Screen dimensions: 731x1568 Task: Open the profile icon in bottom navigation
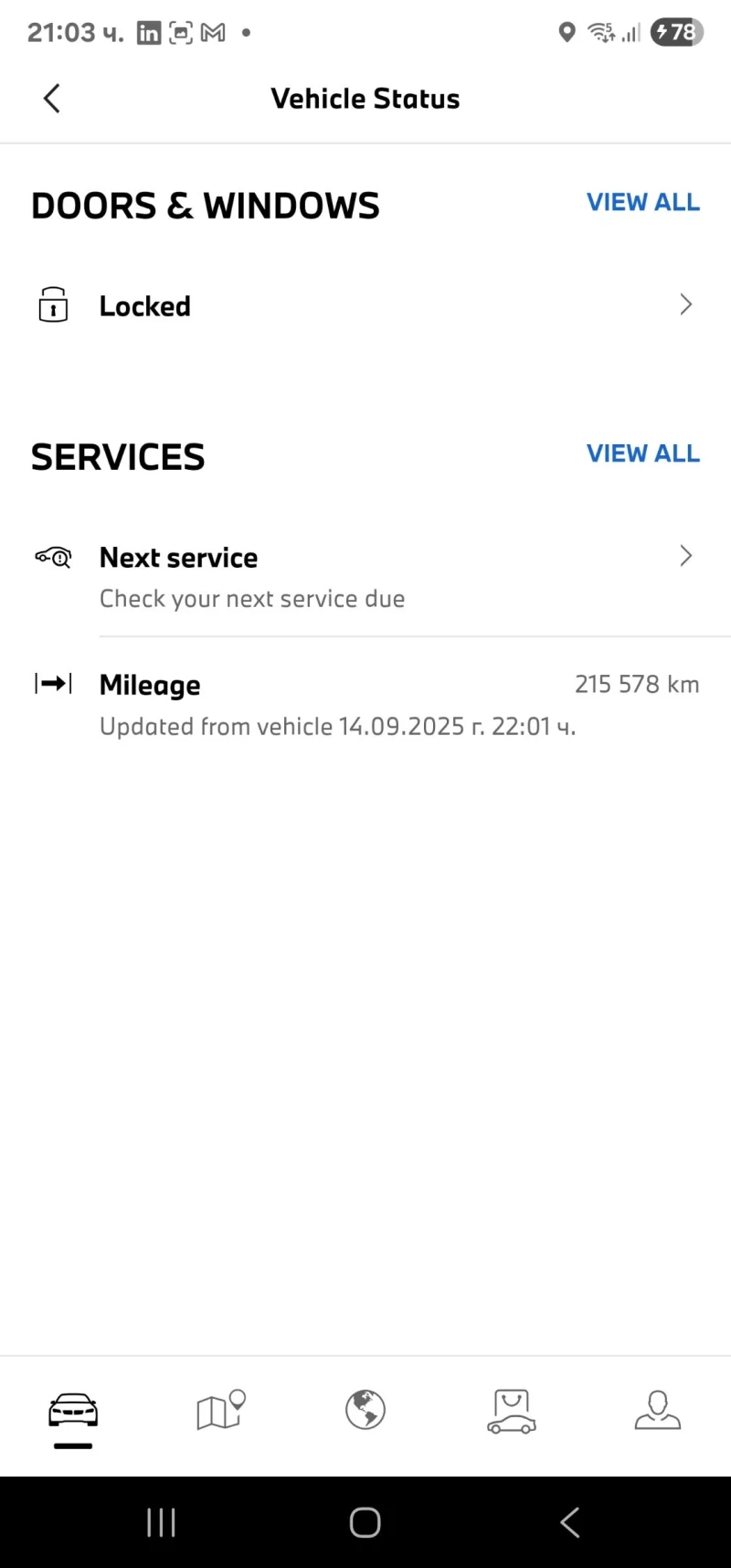[657, 1411]
